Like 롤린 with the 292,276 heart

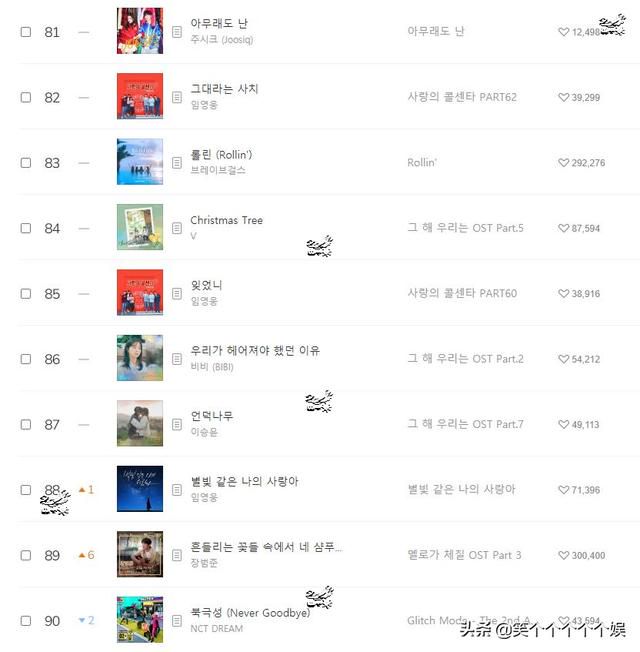[x=563, y=163]
